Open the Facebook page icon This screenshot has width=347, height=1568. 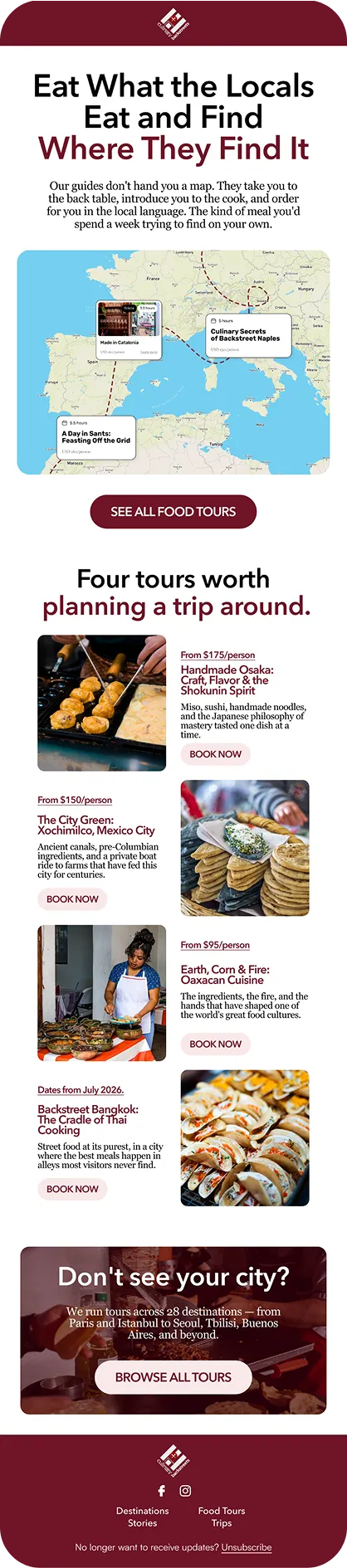(162, 1491)
